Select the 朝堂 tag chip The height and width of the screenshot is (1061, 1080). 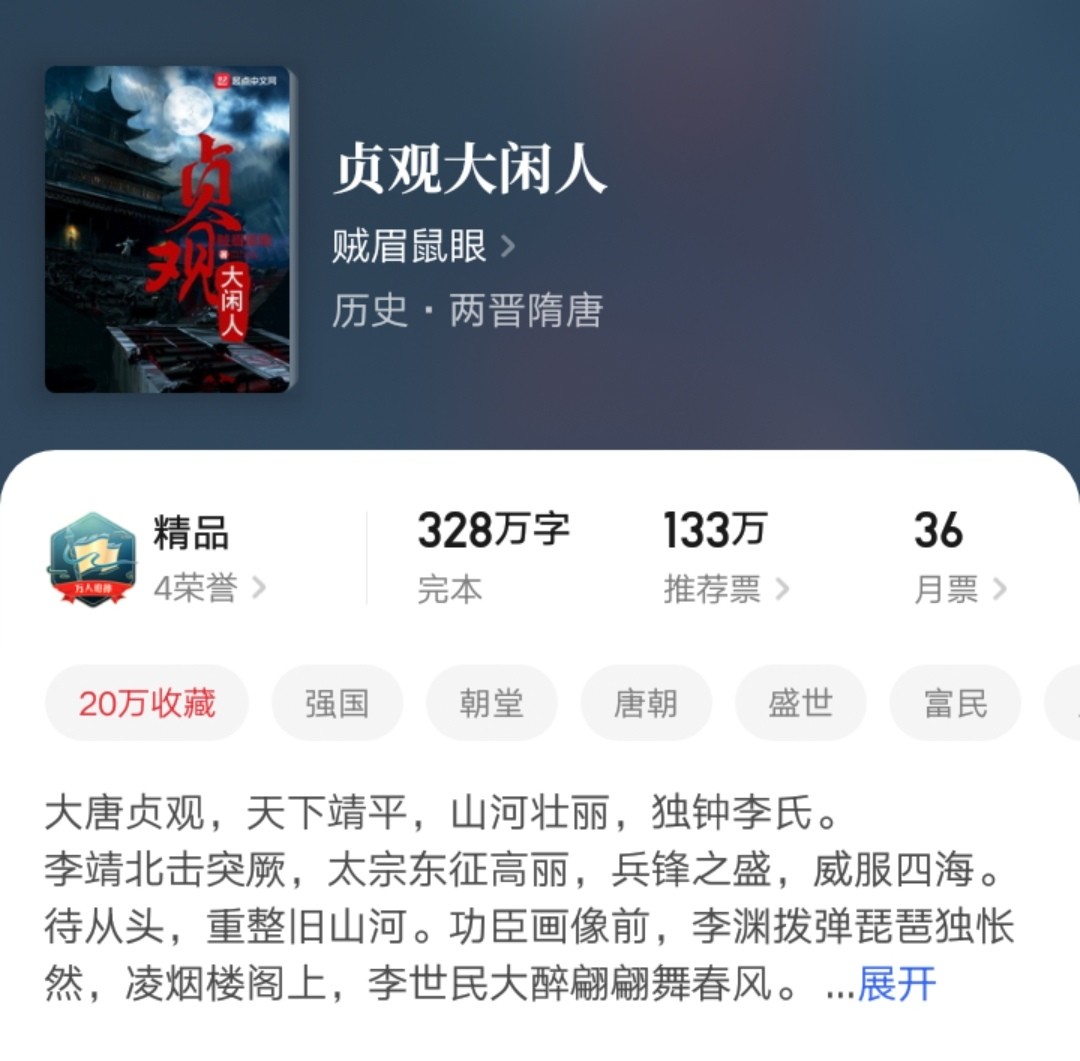(491, 704)
